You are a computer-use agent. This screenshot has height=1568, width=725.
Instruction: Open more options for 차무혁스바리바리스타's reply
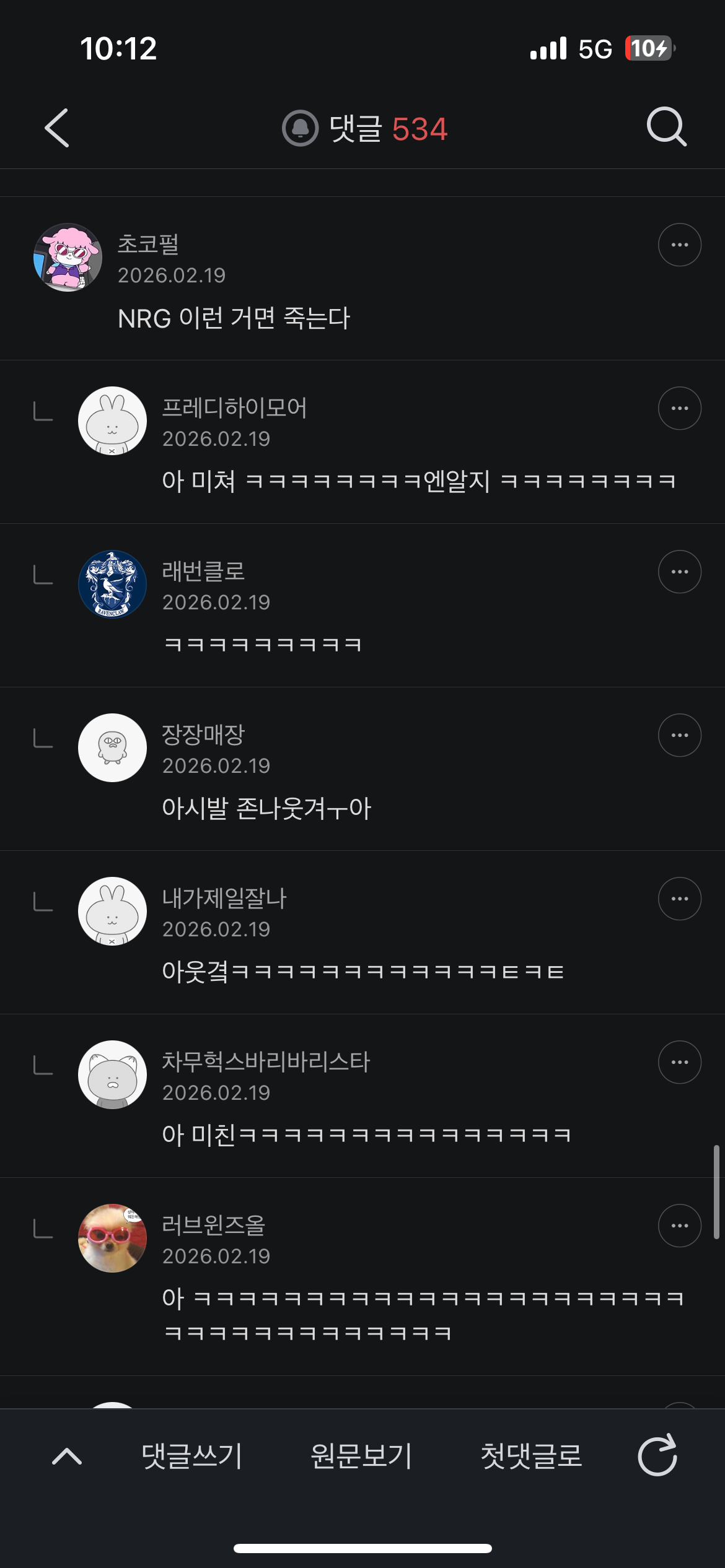680,1062
